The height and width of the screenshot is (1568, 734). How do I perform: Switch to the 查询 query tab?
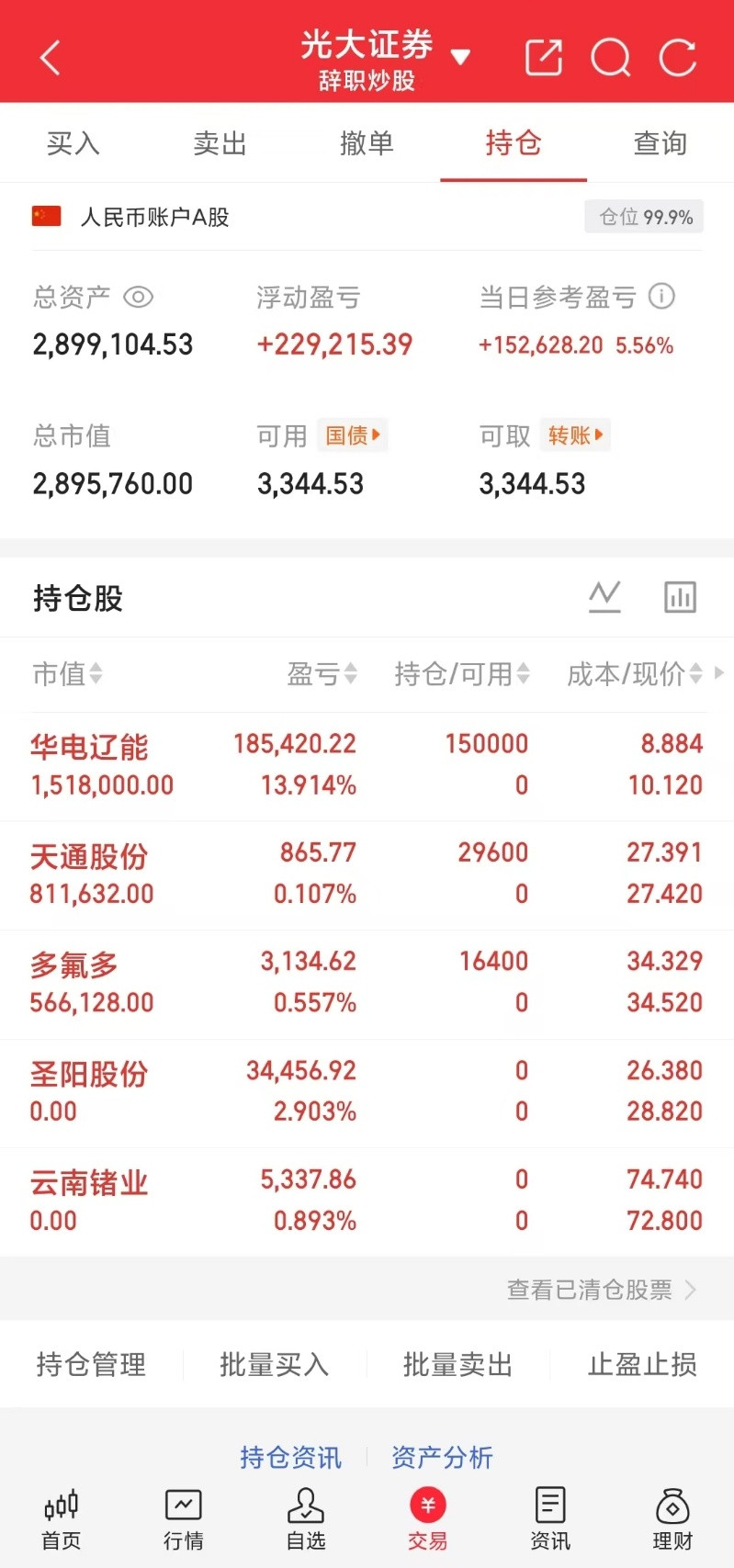[x=660, y=143]
